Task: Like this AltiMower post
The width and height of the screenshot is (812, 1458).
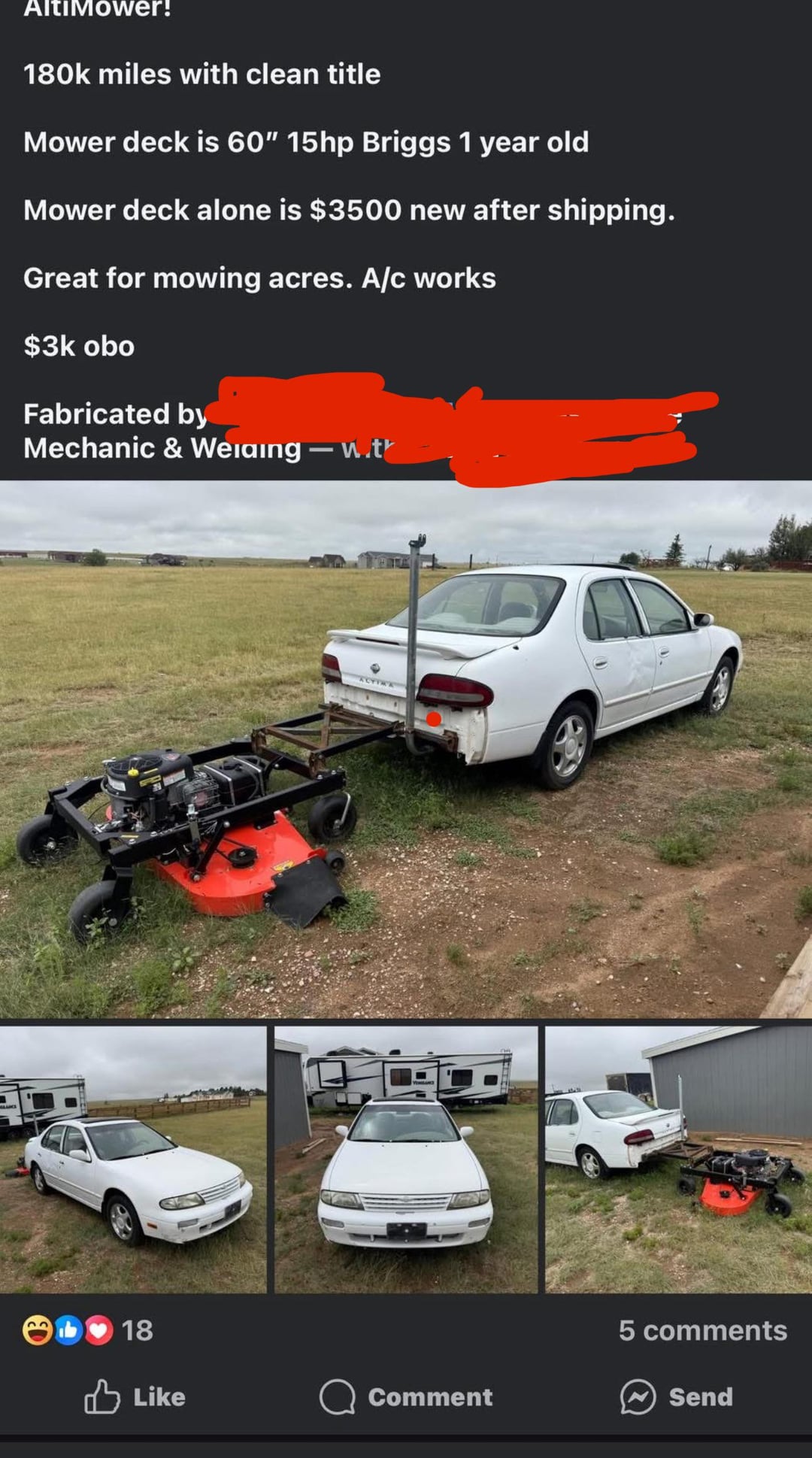Action: coord(135,1396)
